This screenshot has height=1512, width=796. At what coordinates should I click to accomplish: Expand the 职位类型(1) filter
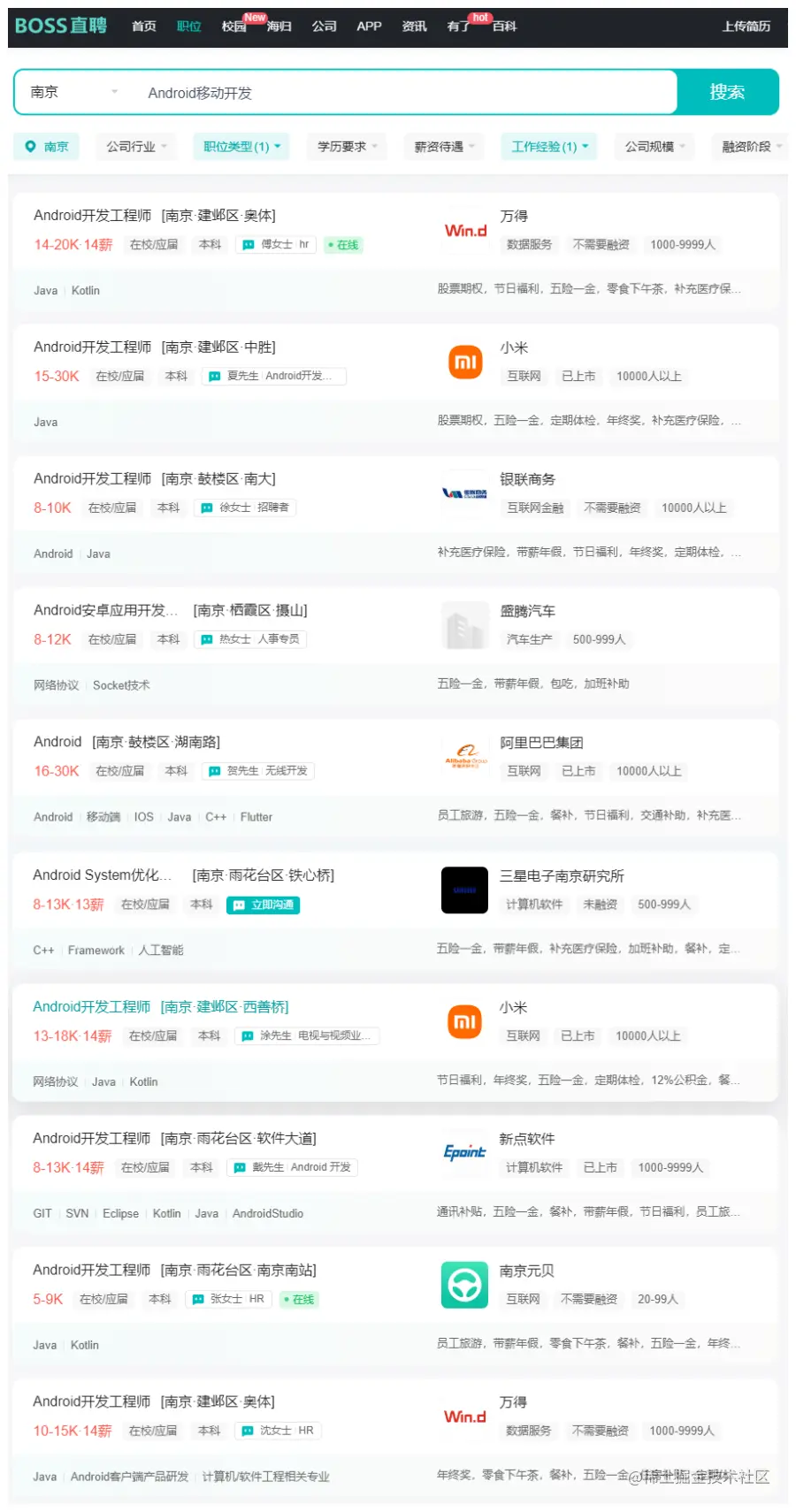pos(241,147)
